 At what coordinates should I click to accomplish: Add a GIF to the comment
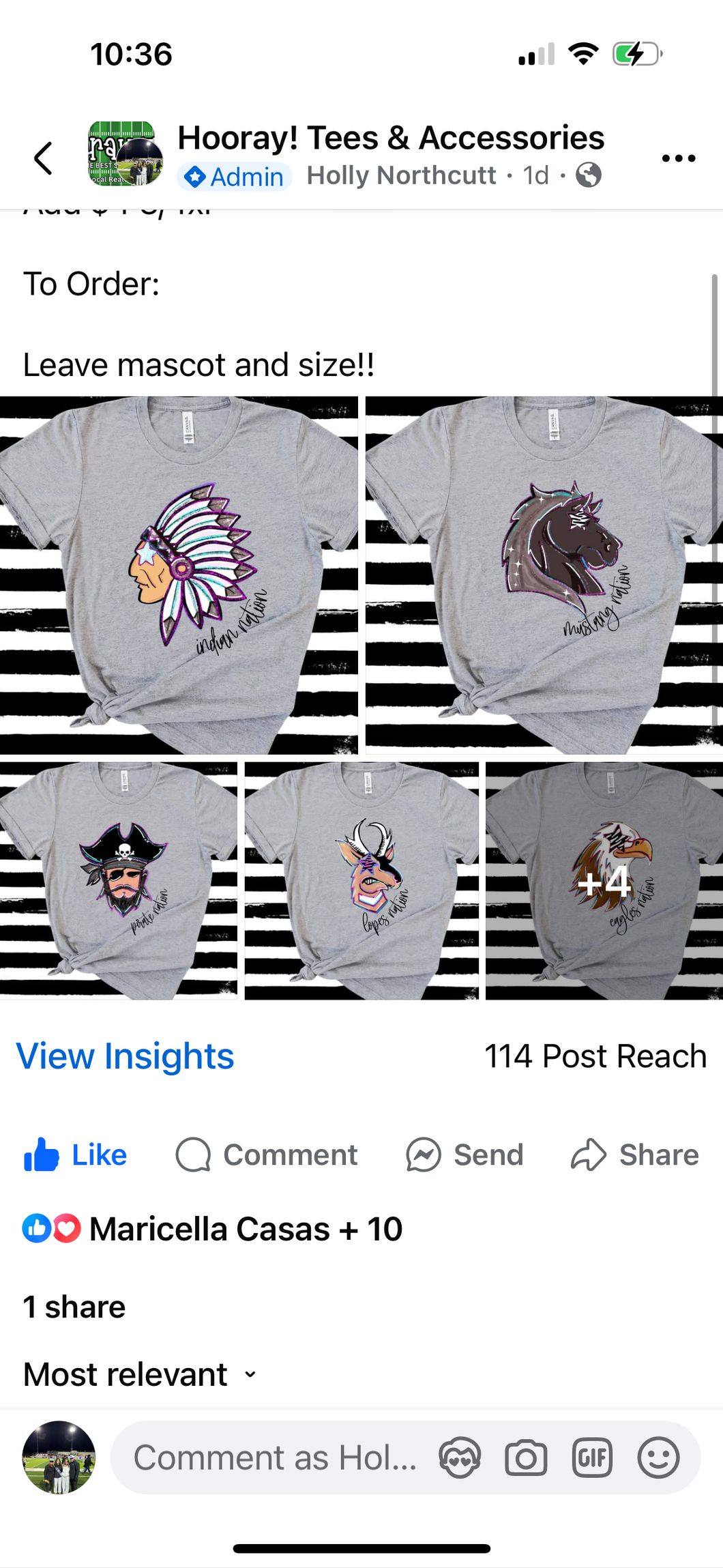pos(591,1458)
